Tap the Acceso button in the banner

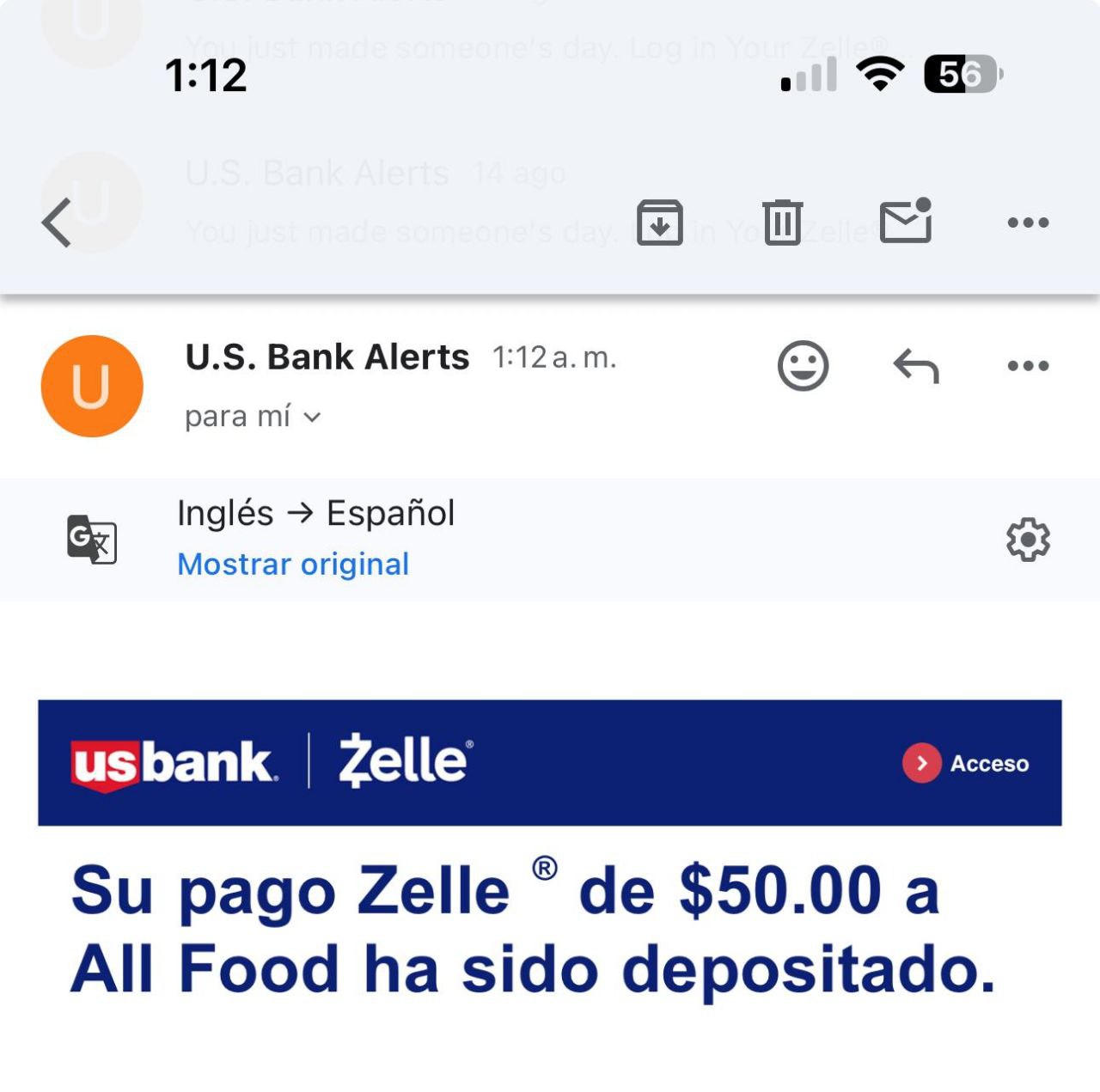coord(966,763)
